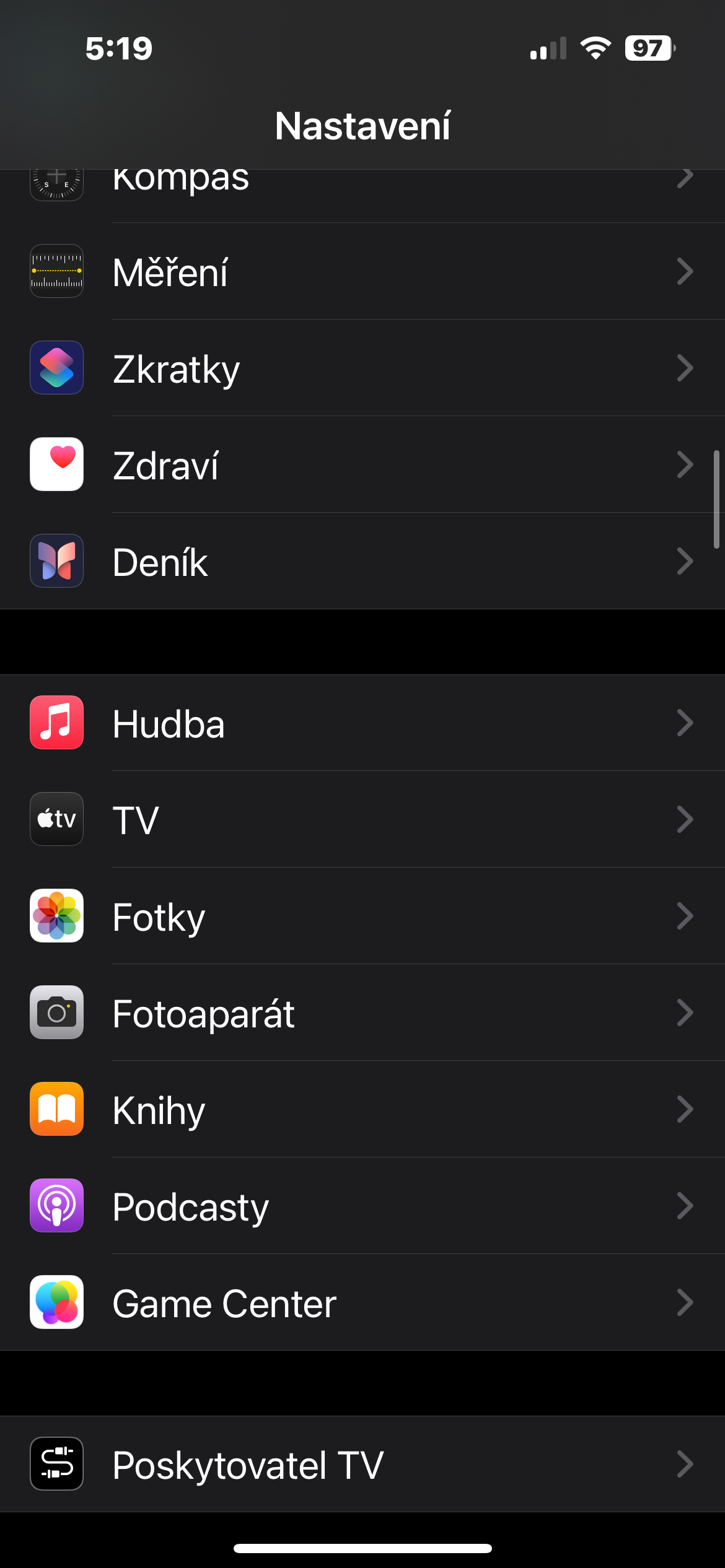Go to Game Center settings

tap(362, 1303)
